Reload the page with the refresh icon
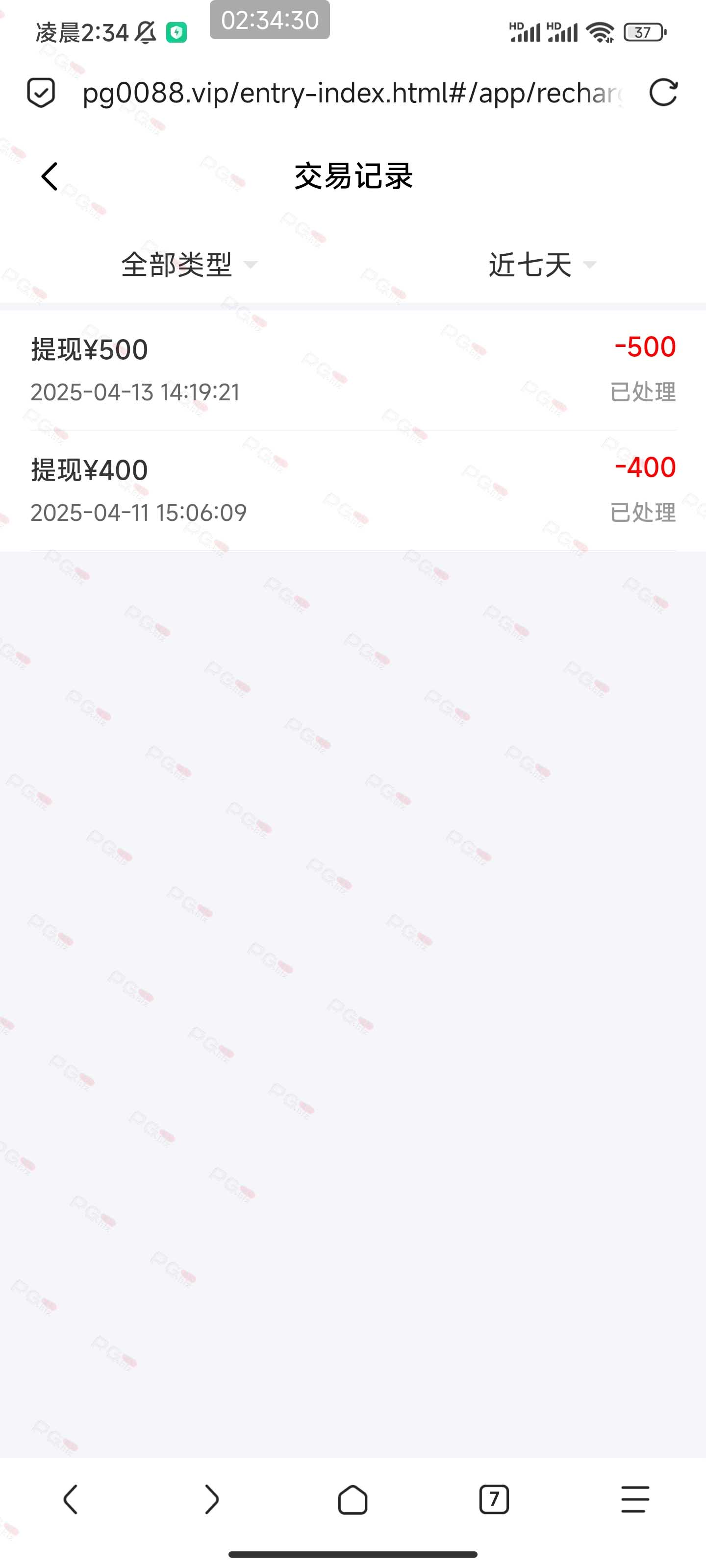 [663, 93]
